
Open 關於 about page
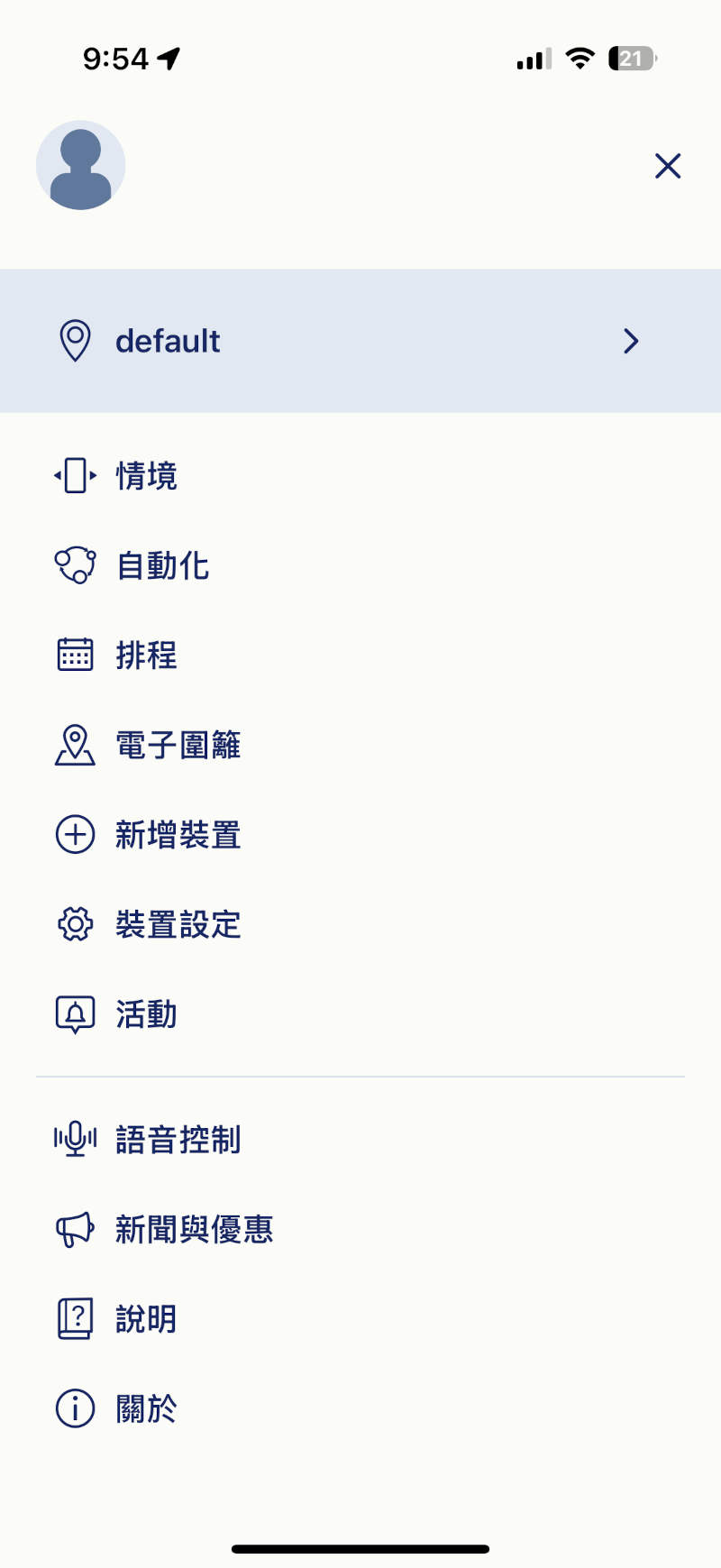pyautogui.click(x=146, y=1408)
